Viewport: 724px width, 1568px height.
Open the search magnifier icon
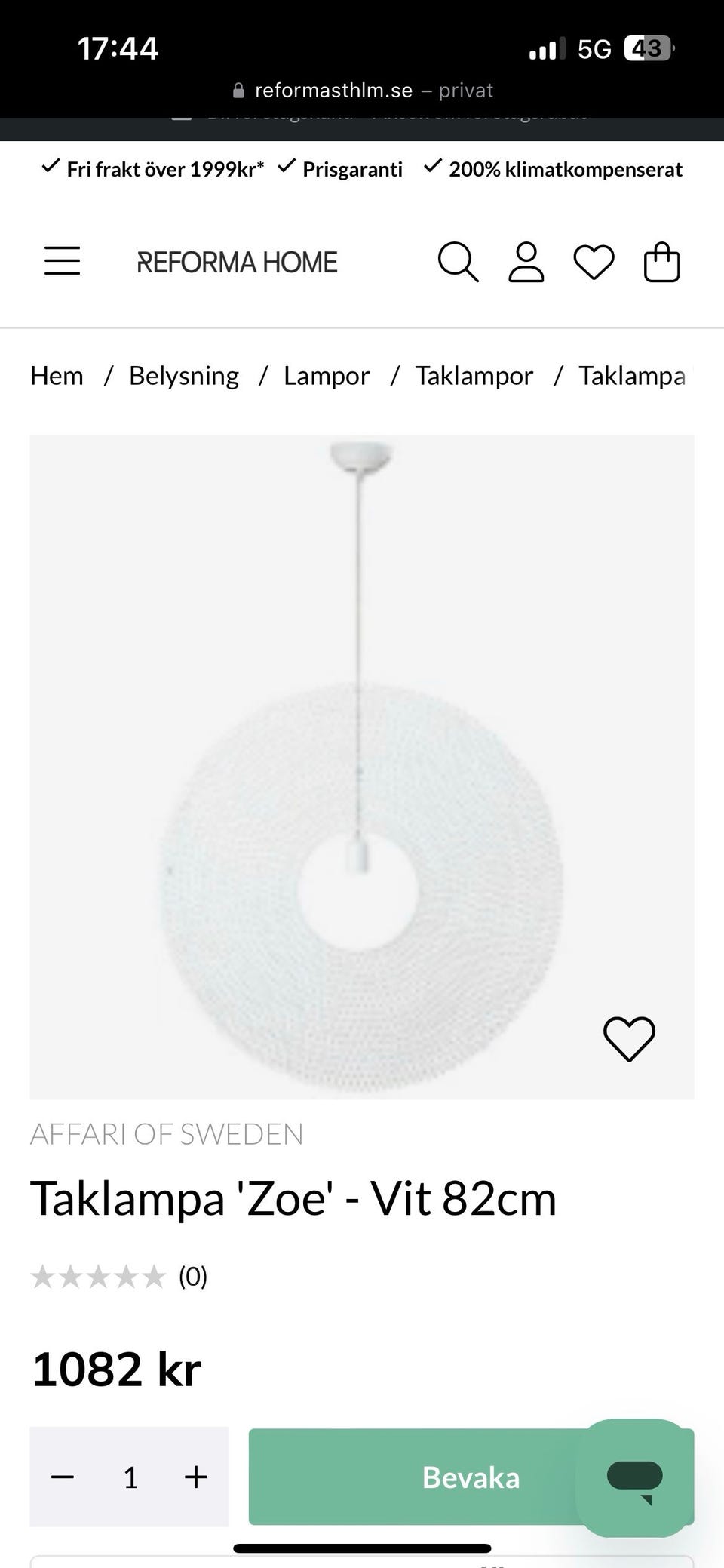[x=458, y=262]
